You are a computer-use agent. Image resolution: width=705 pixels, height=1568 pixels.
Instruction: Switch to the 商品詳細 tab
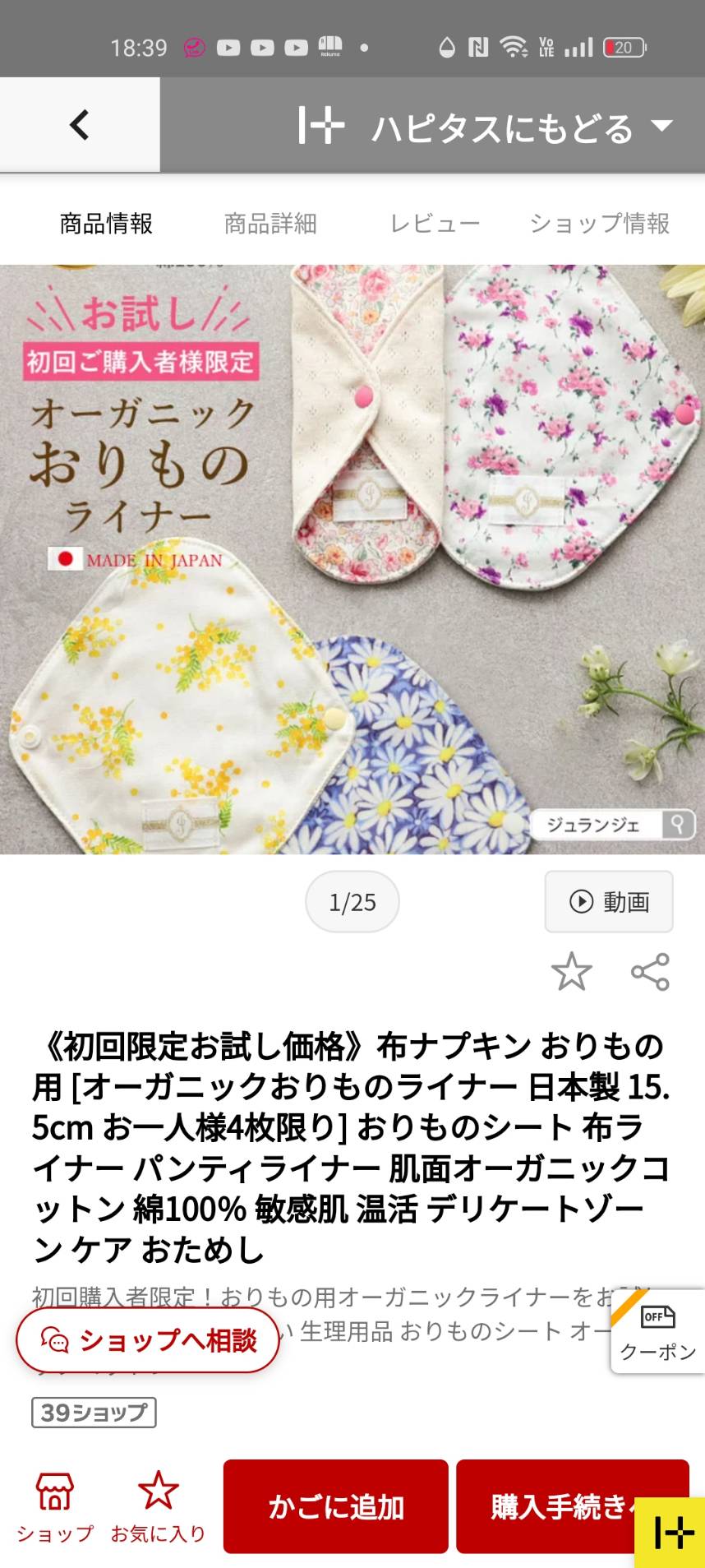tap(270, 224)
